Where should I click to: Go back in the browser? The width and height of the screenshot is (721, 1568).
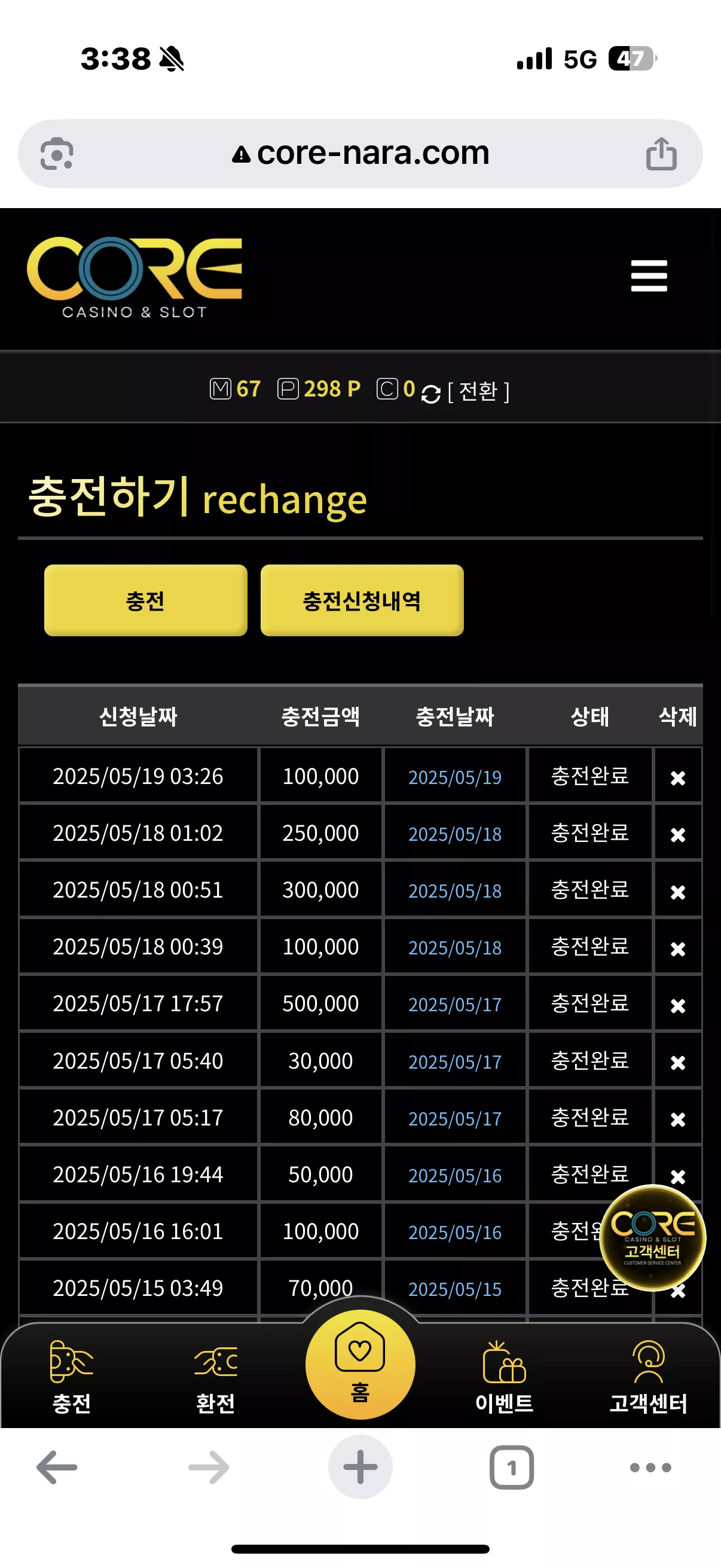tap(57, 1467)
